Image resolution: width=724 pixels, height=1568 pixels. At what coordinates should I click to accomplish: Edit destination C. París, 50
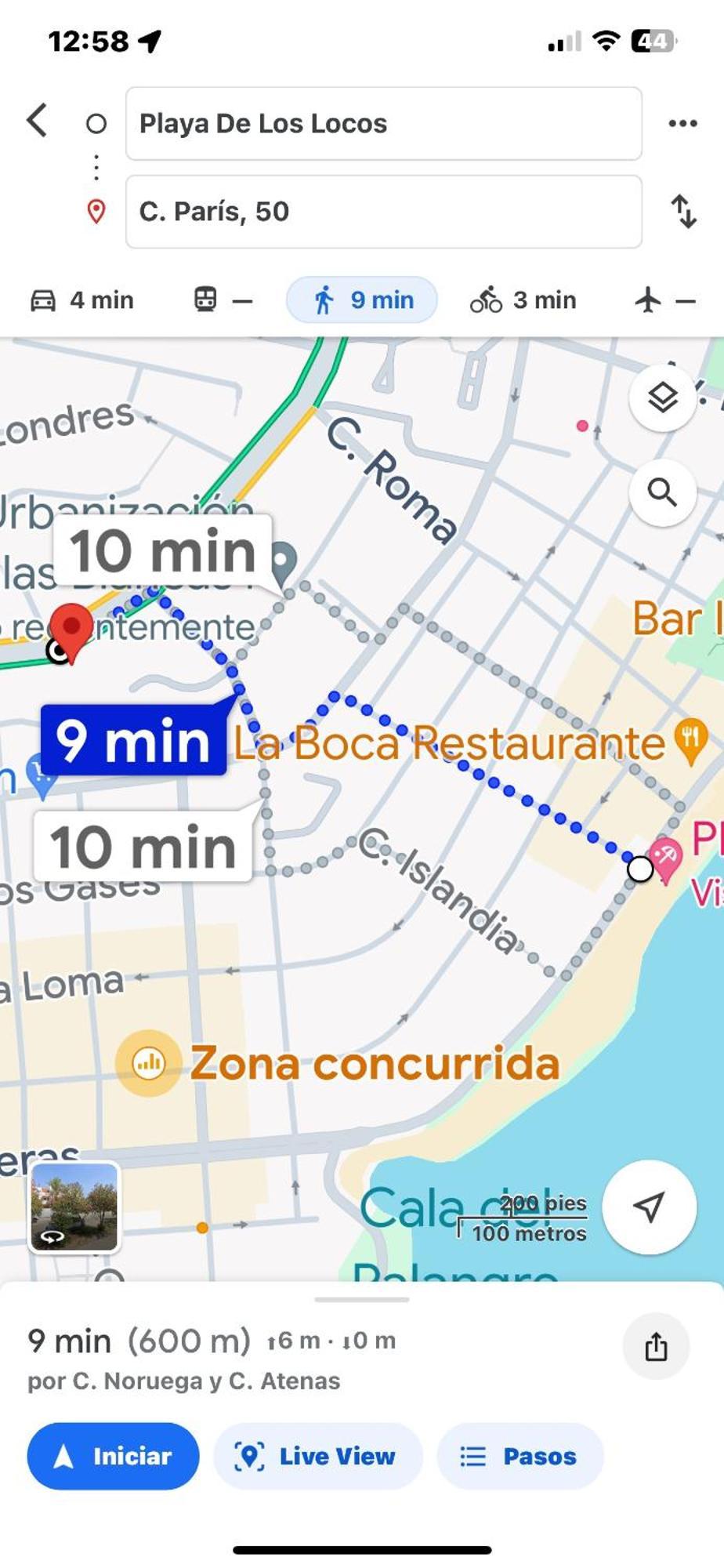click(x=383, y=212)
